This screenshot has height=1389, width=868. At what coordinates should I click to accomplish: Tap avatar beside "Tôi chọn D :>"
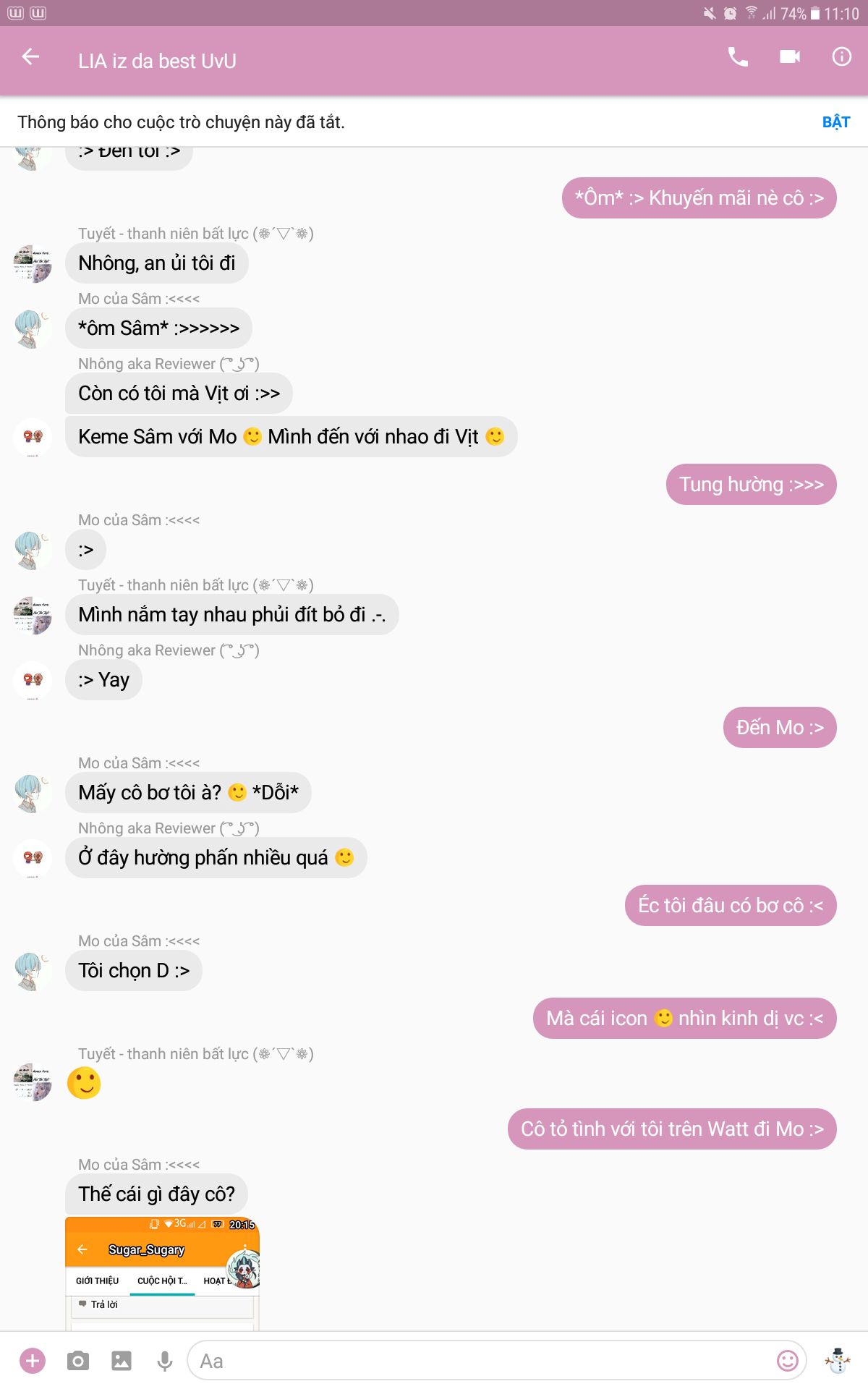33,971
